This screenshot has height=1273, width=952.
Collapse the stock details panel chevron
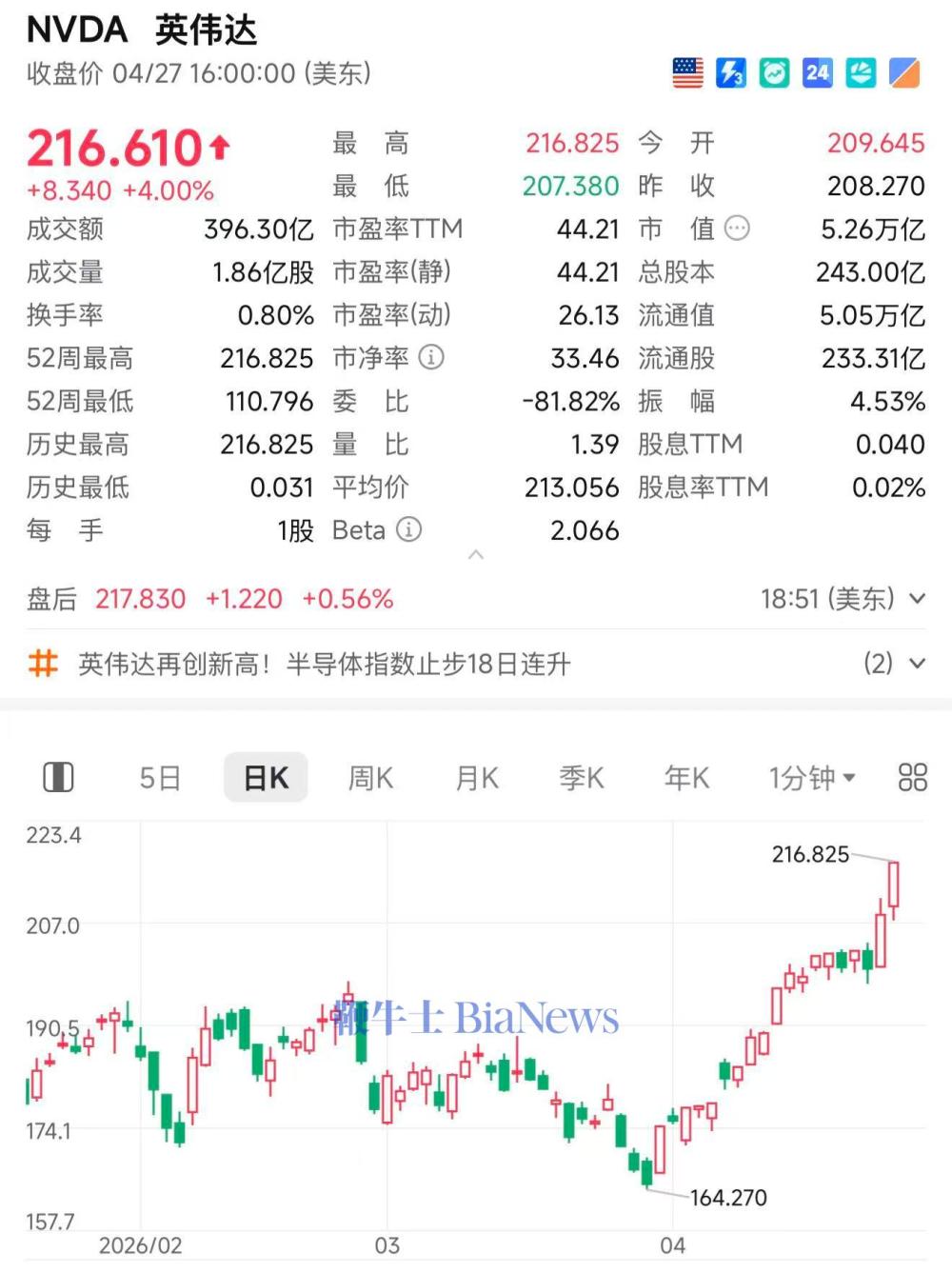(x=476, y=555)
